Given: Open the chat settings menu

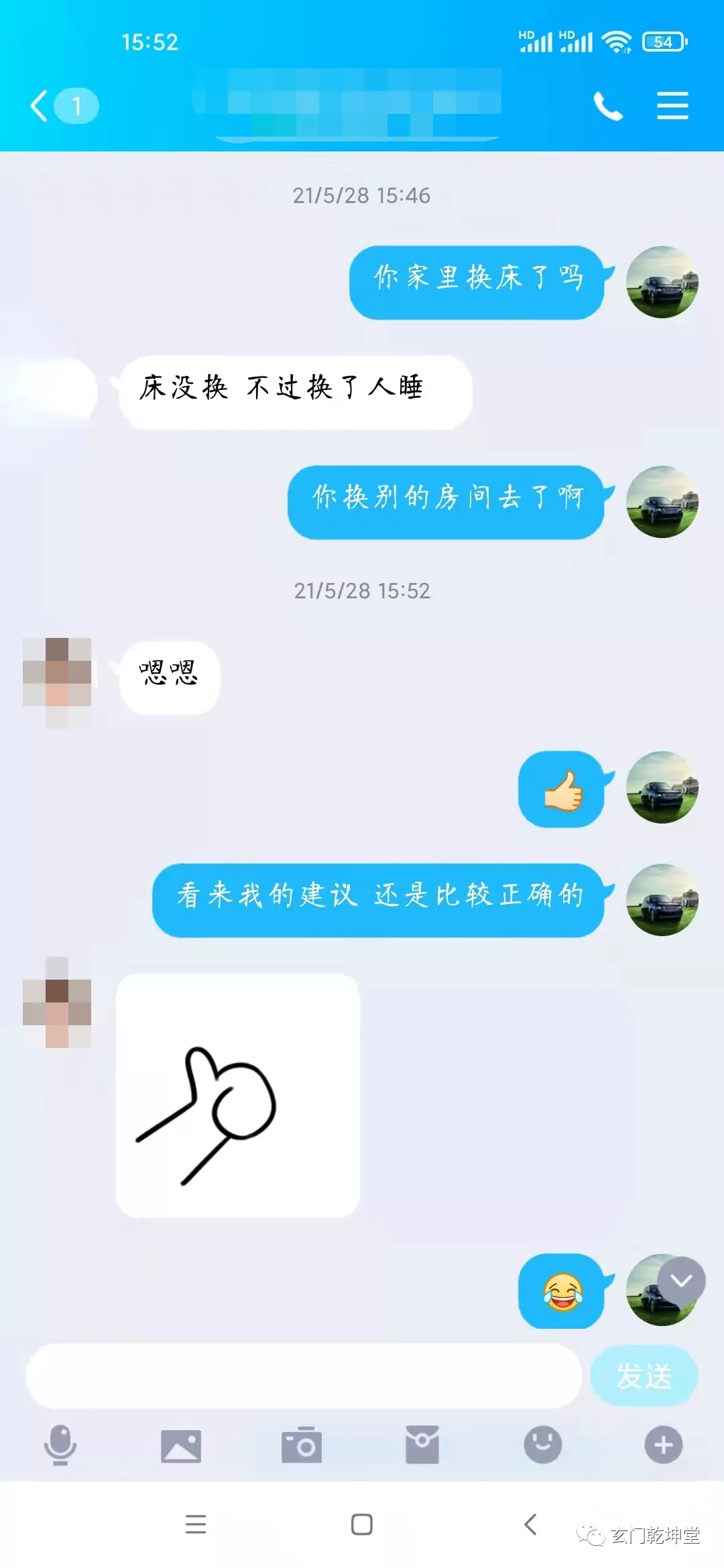Looking at the screenshot, I should point(672,106).
